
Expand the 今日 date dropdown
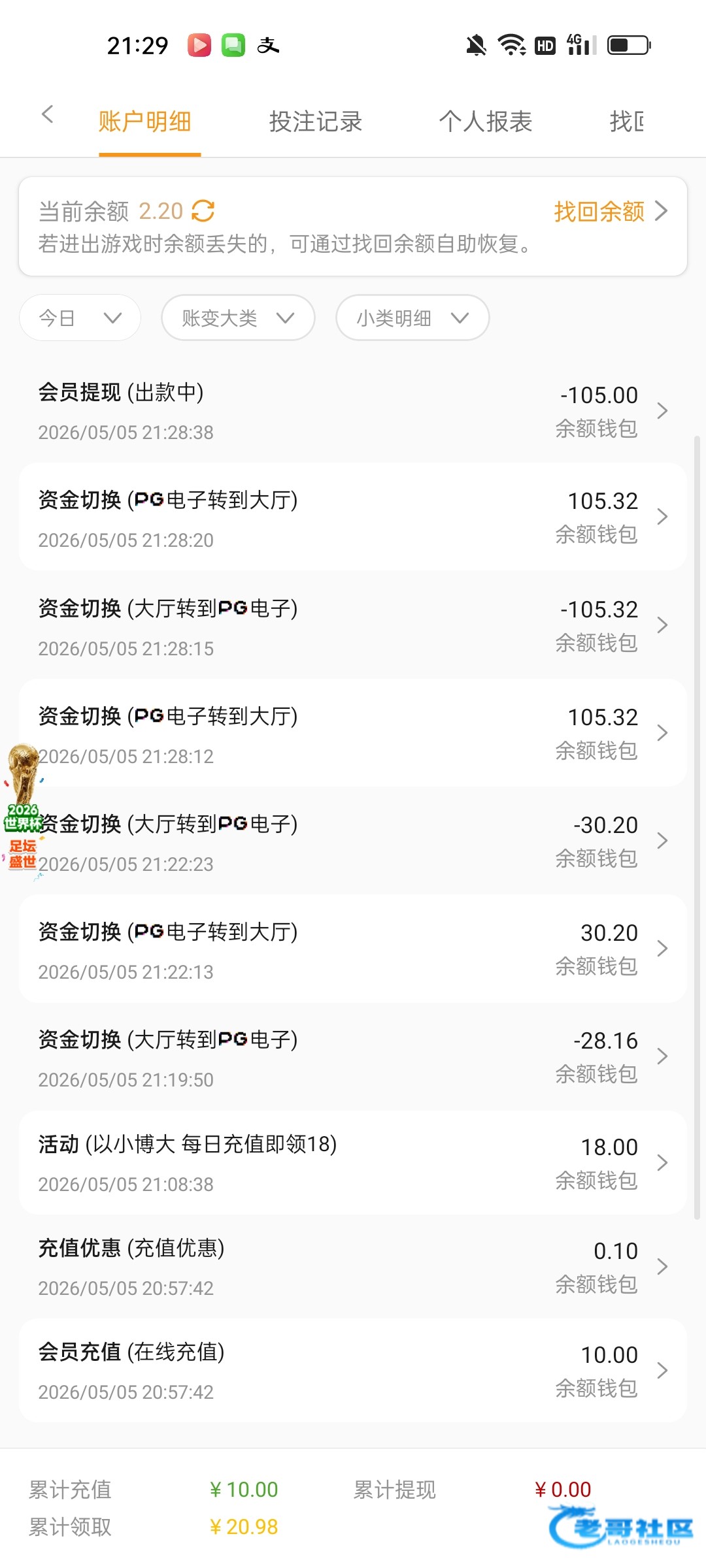point(80,318)
